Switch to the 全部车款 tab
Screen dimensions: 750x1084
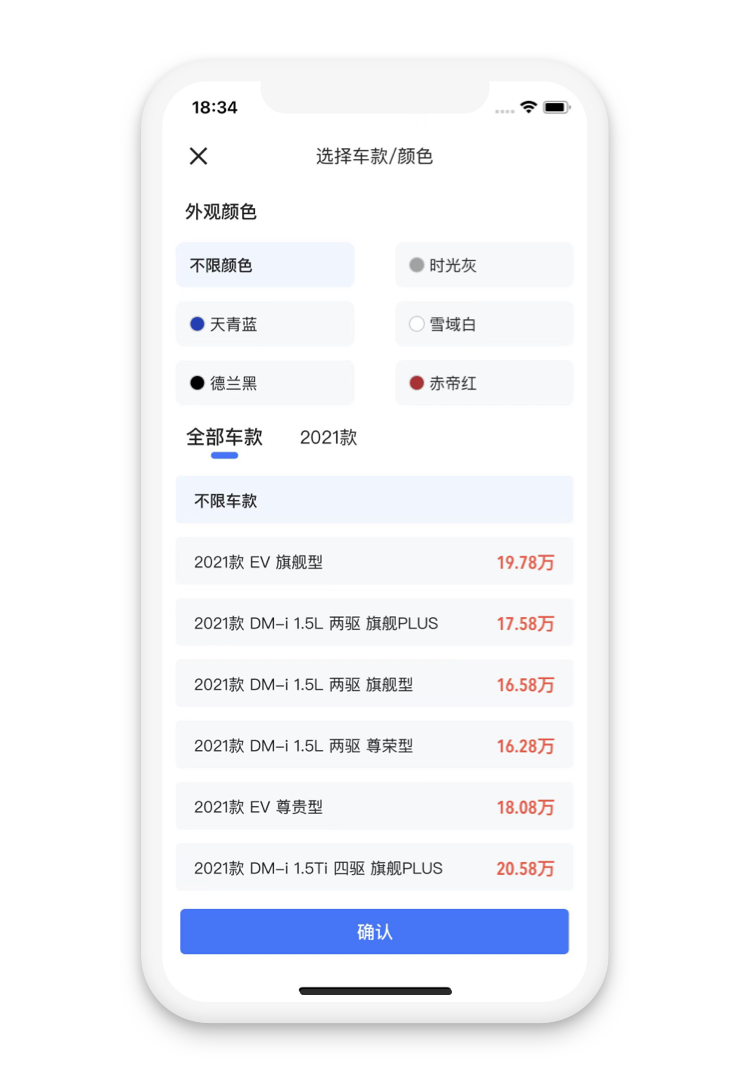coord(224,438)
